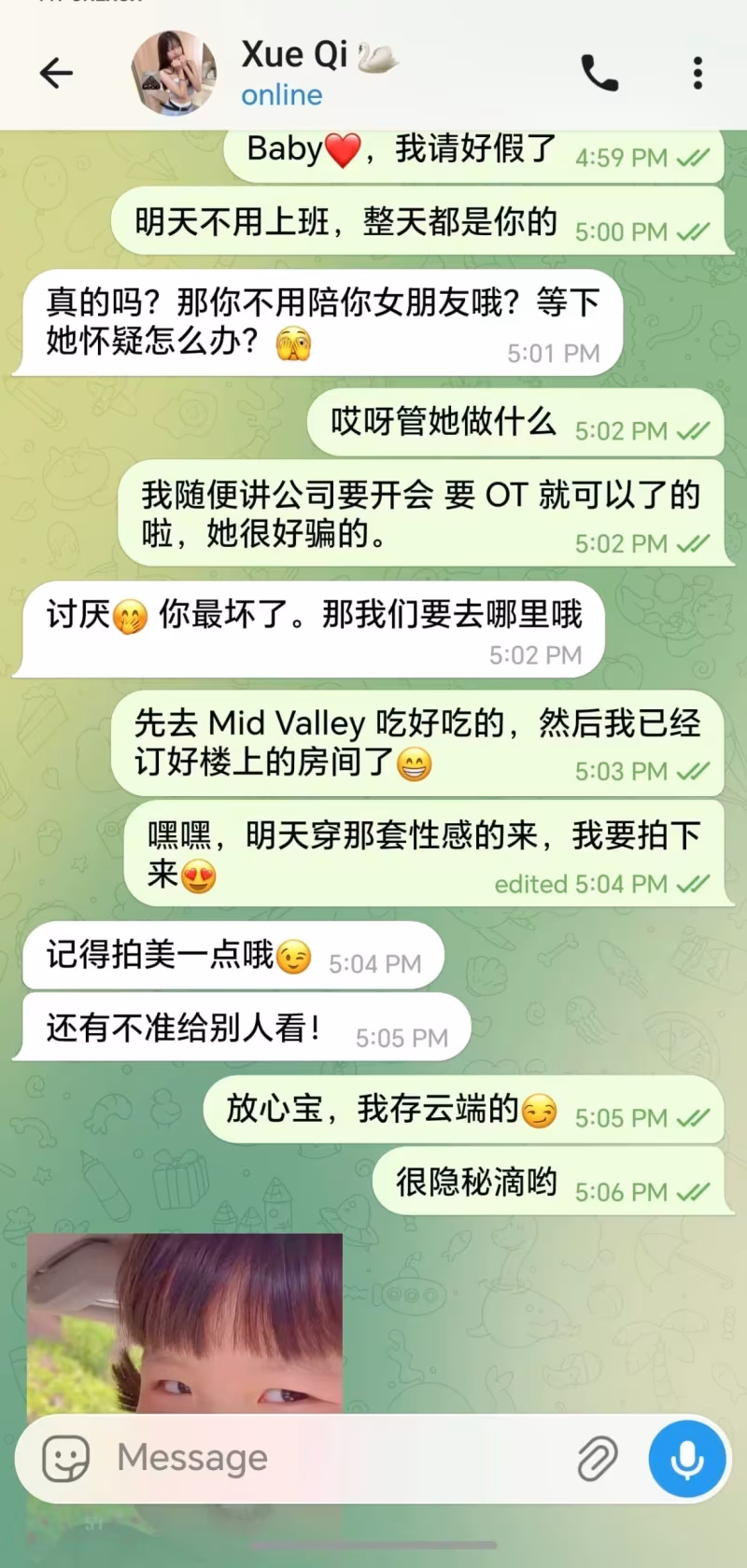The image size is (747, 1568).
Task: Open Xue Qi's profile photo
Action: tap(175, 73)
